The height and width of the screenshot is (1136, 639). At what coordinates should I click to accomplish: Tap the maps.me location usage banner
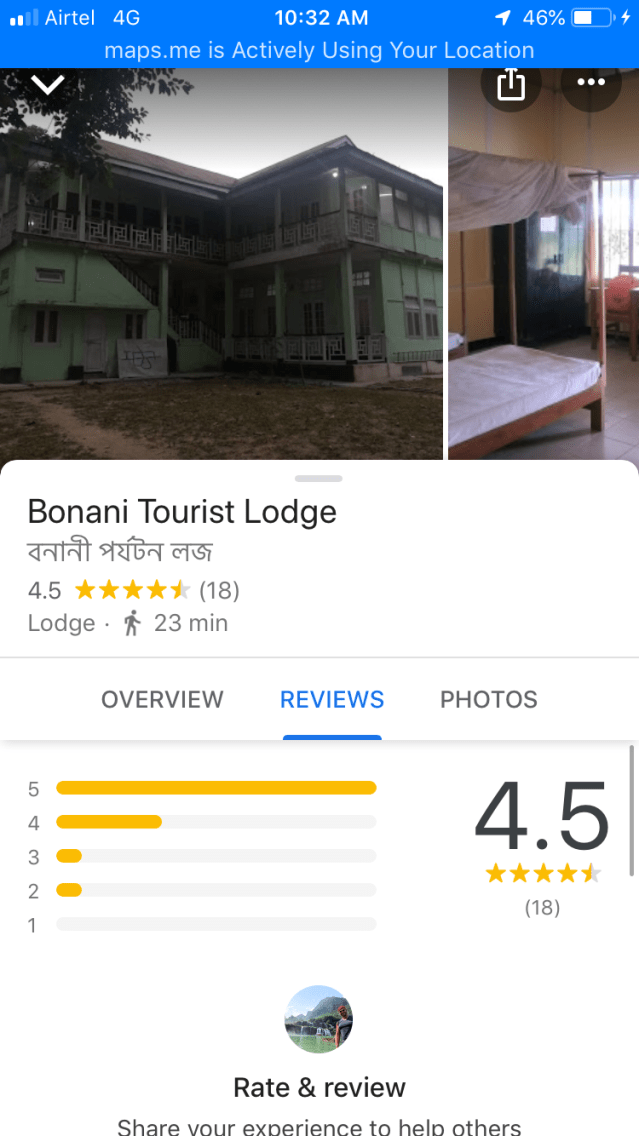point(319,50)
